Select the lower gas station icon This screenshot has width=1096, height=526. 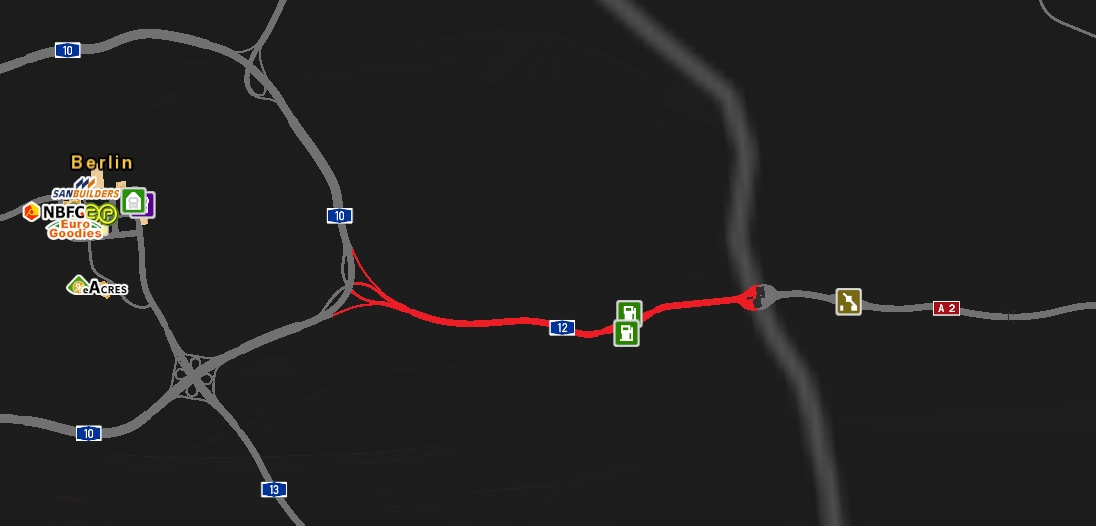[627, 333]
